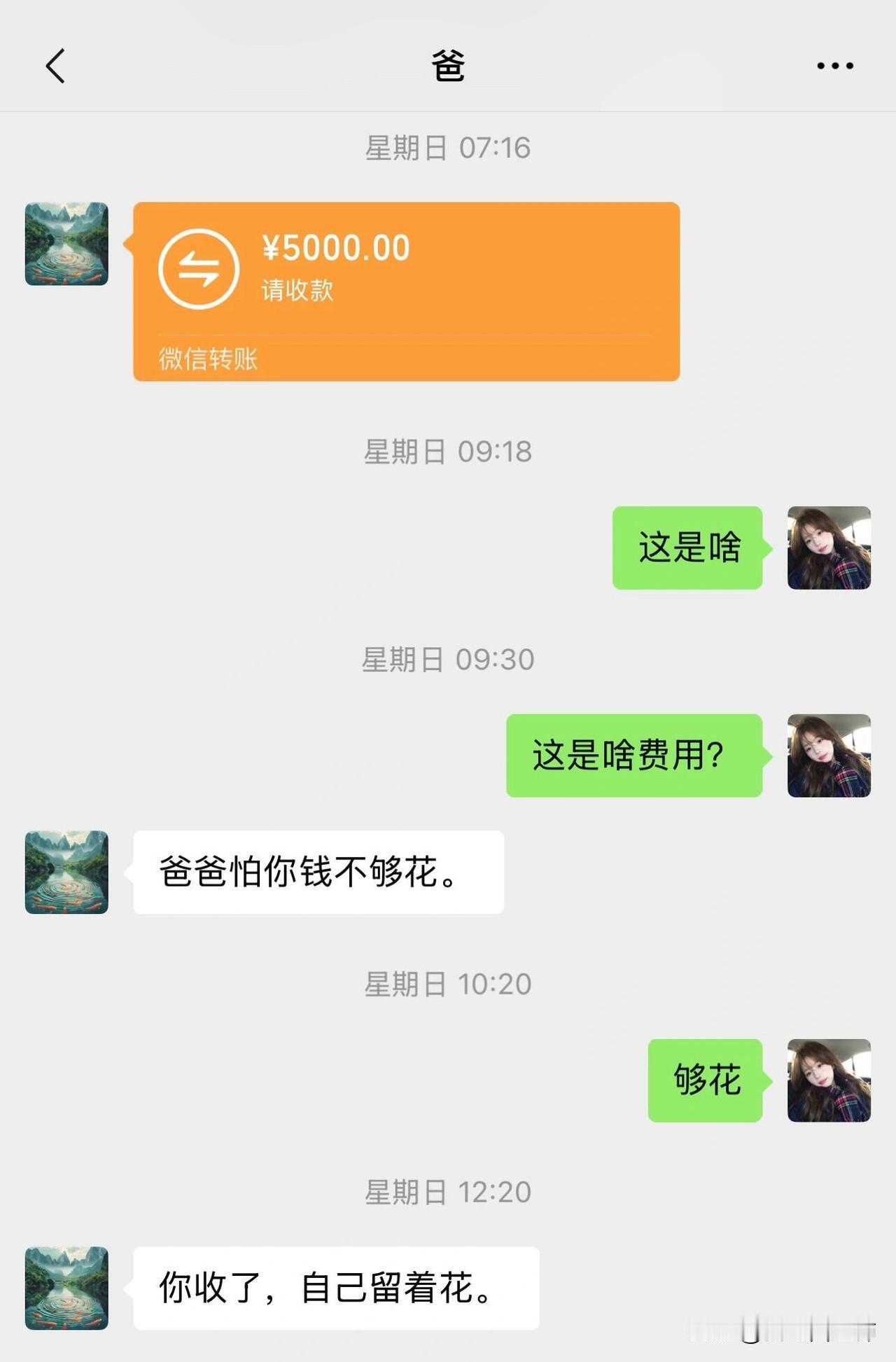This screenshot has width=896, height=1362.
Task: Tap dad's landscape avatar beside the transfer card
Action: [66, 246]
